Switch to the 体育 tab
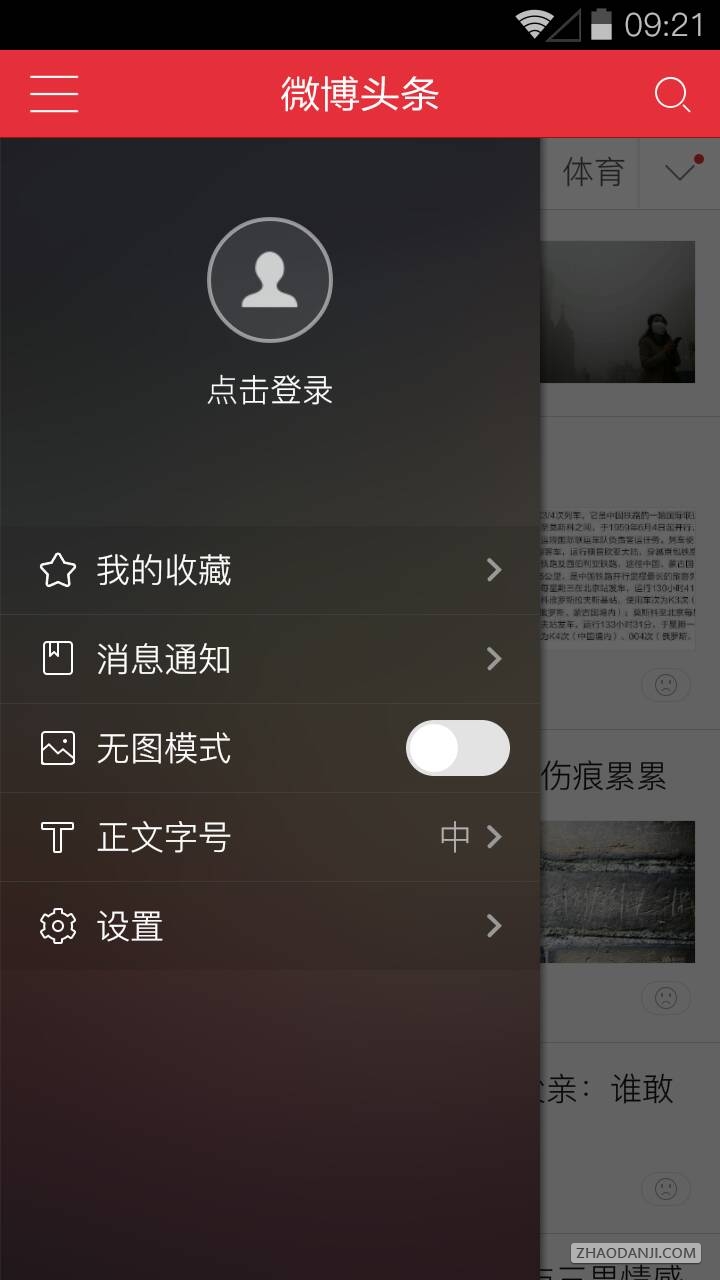 pyautogui.click(x=593, y=172)
